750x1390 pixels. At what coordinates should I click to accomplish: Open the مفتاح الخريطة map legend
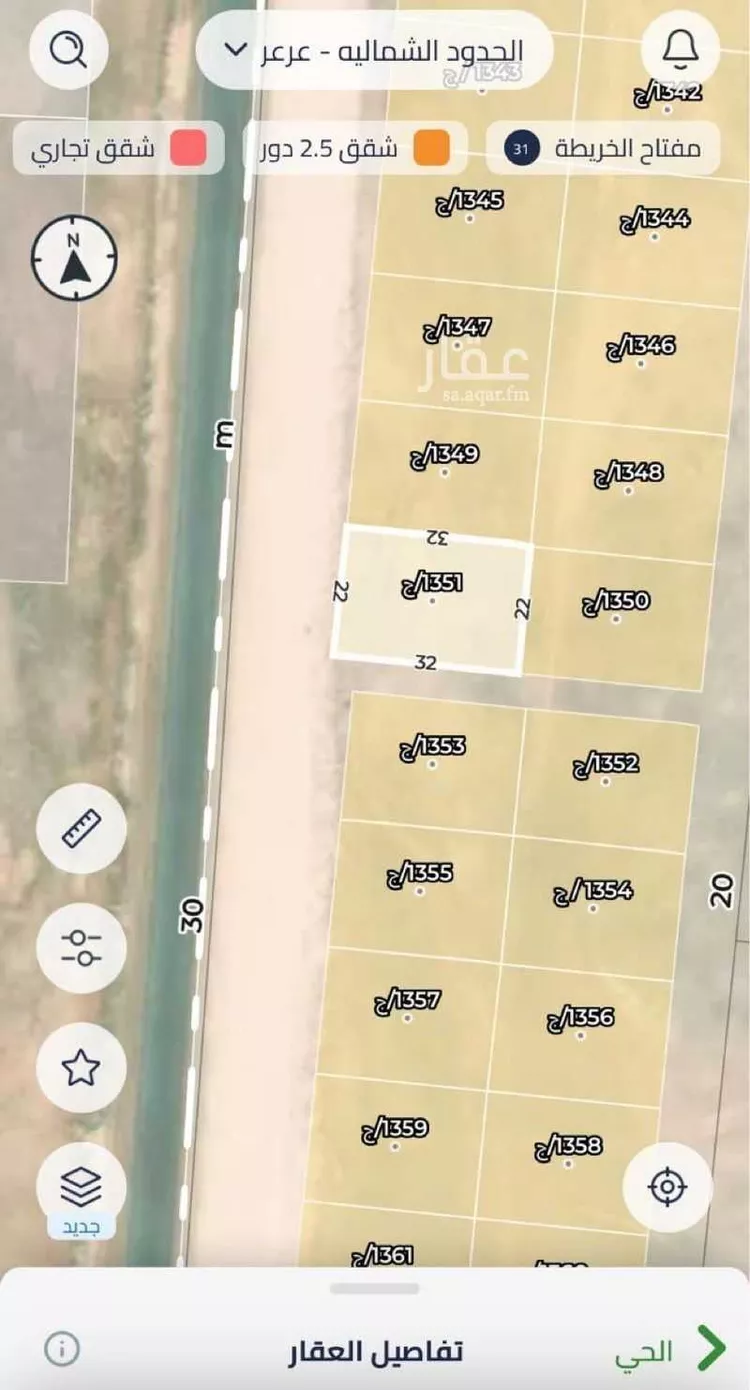(x=602, y=149)
